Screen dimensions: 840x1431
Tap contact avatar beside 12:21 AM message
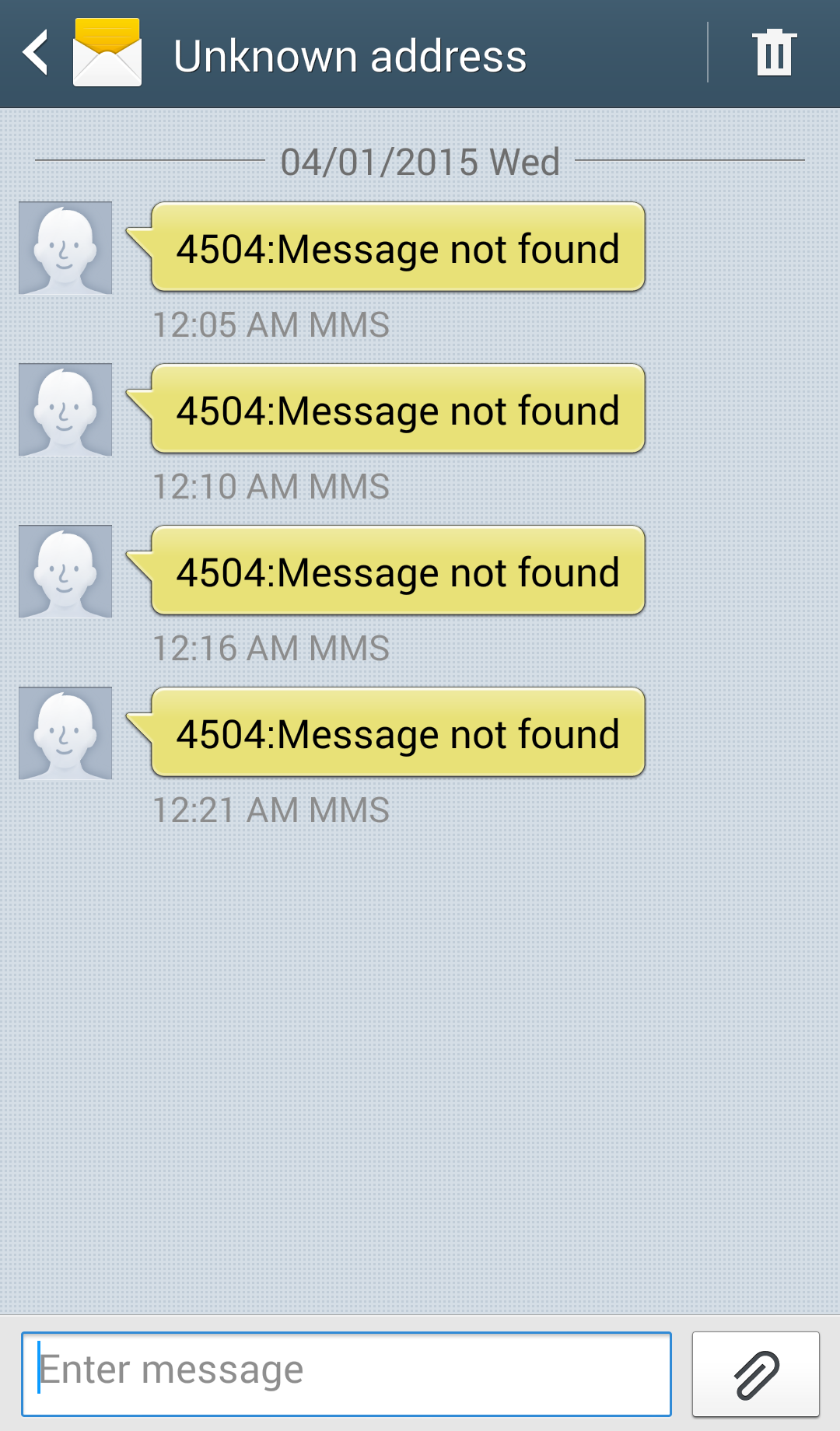(x=65, y=733)
